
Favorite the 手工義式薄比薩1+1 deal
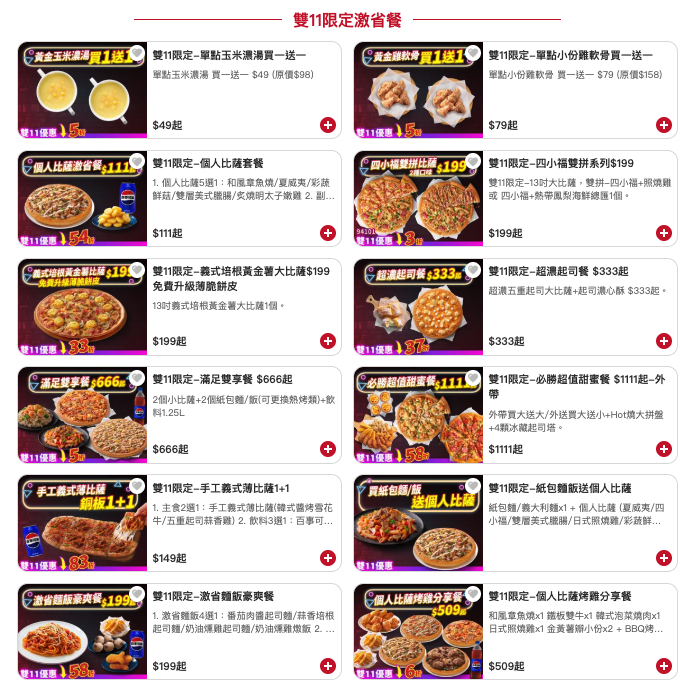click(137, 486)
